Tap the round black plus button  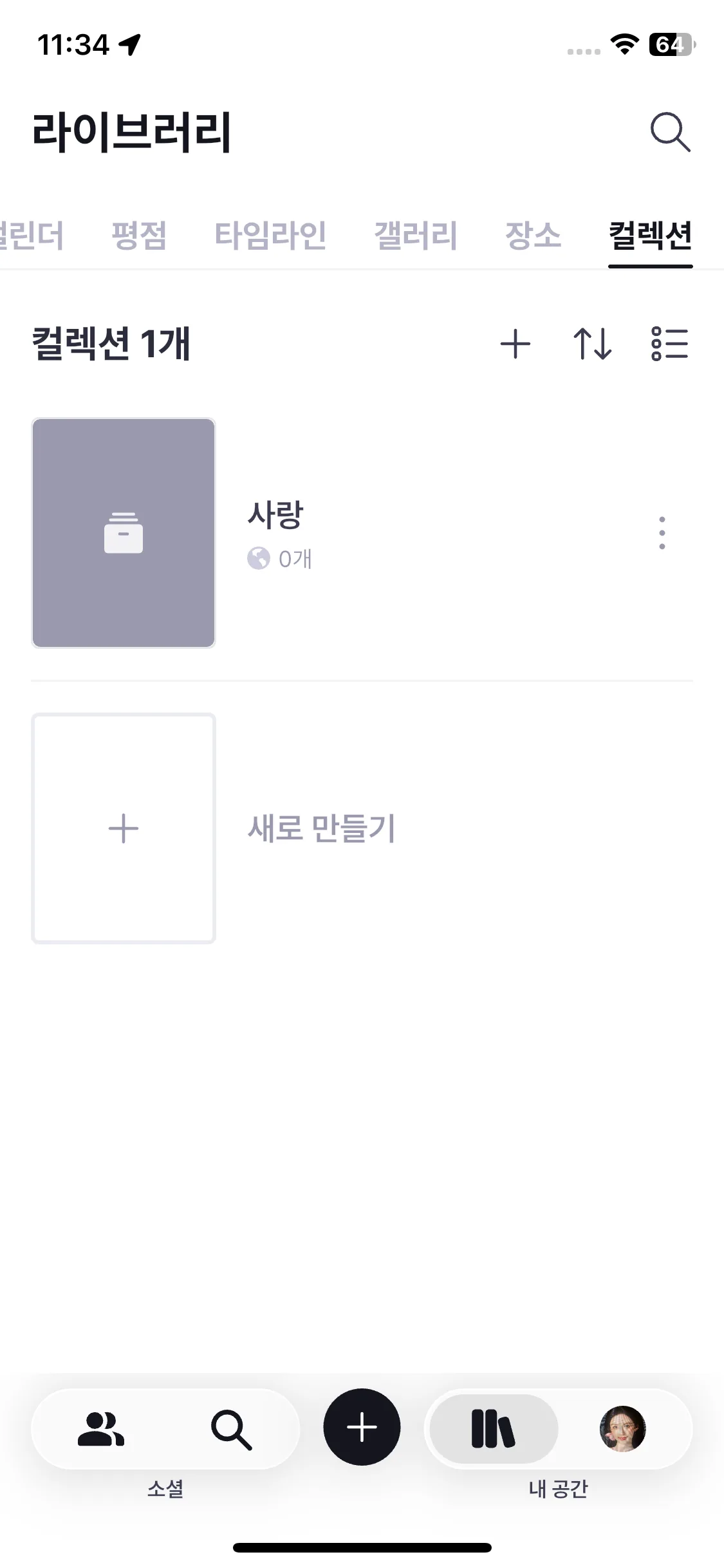(362, 1427)
